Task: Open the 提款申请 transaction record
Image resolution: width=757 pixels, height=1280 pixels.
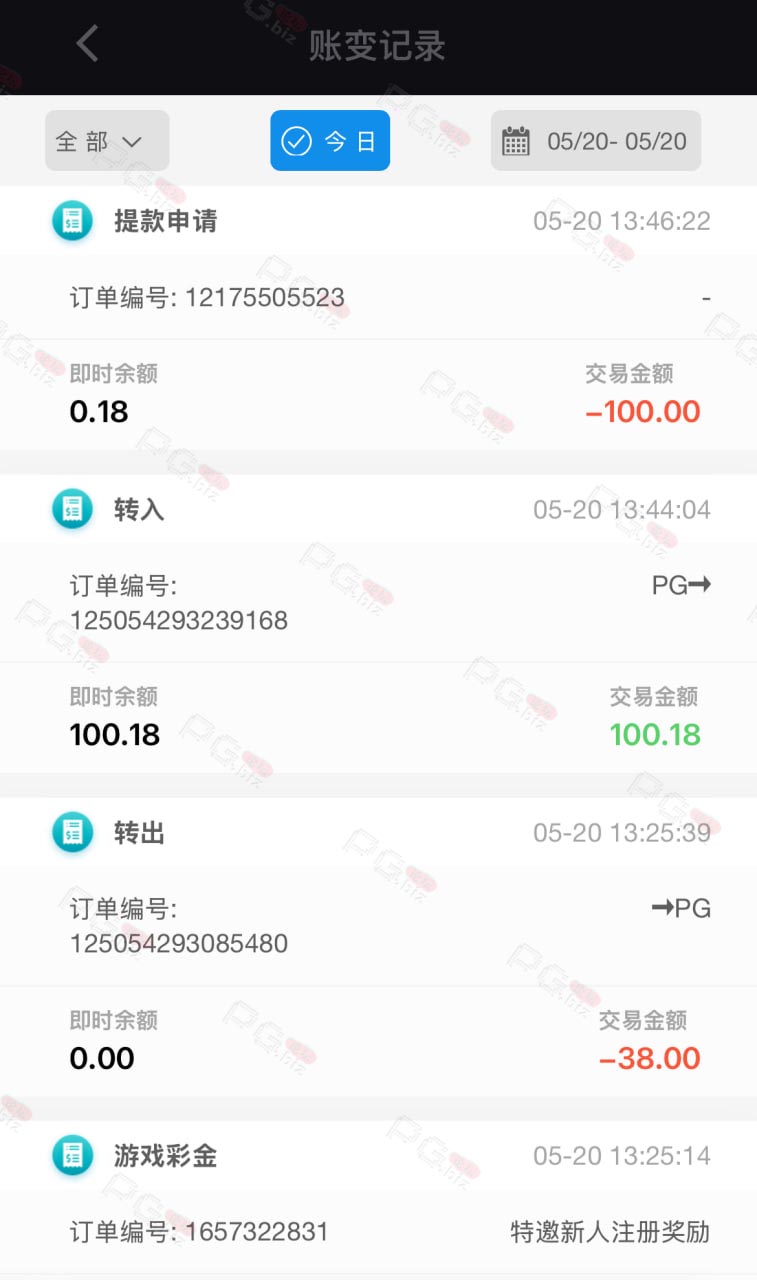Action: coord(378,318)
